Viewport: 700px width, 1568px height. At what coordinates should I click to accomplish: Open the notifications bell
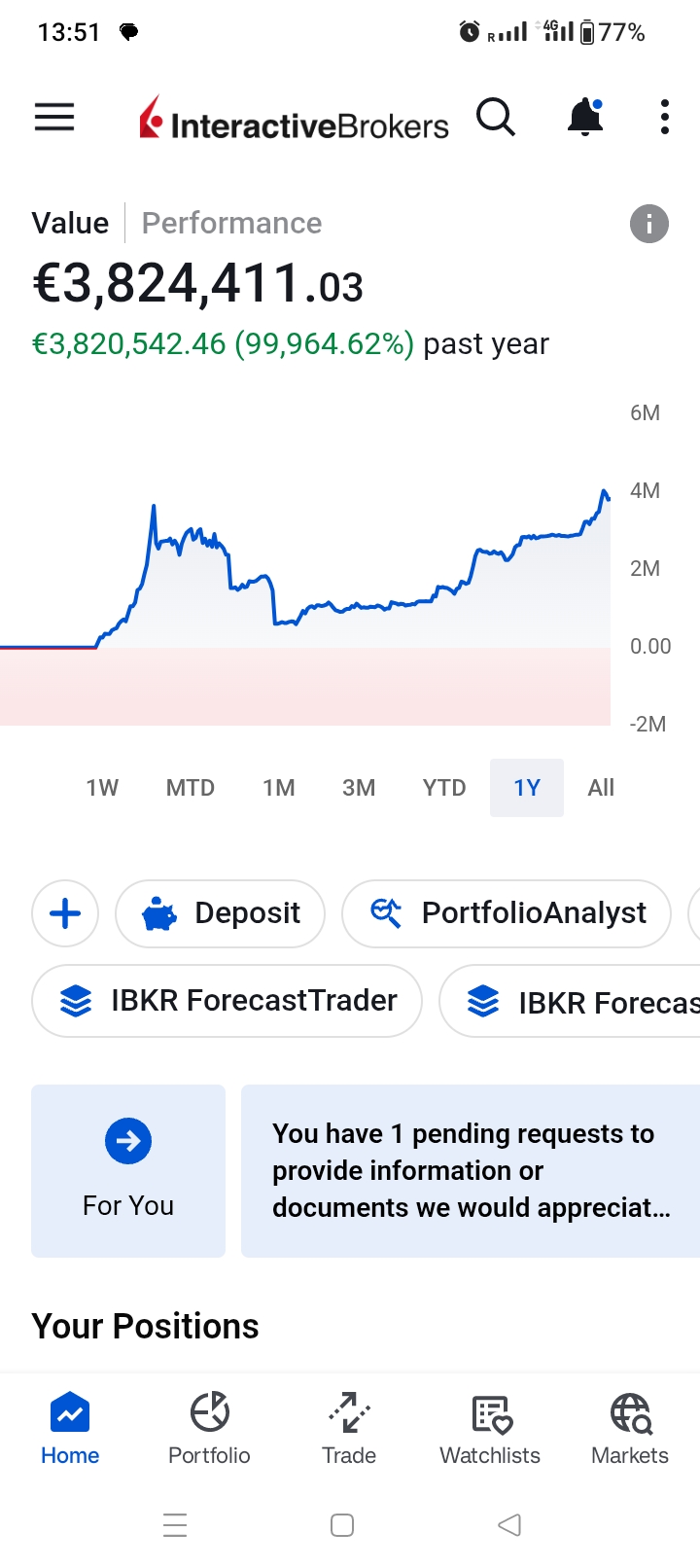(x=585, y=118)
